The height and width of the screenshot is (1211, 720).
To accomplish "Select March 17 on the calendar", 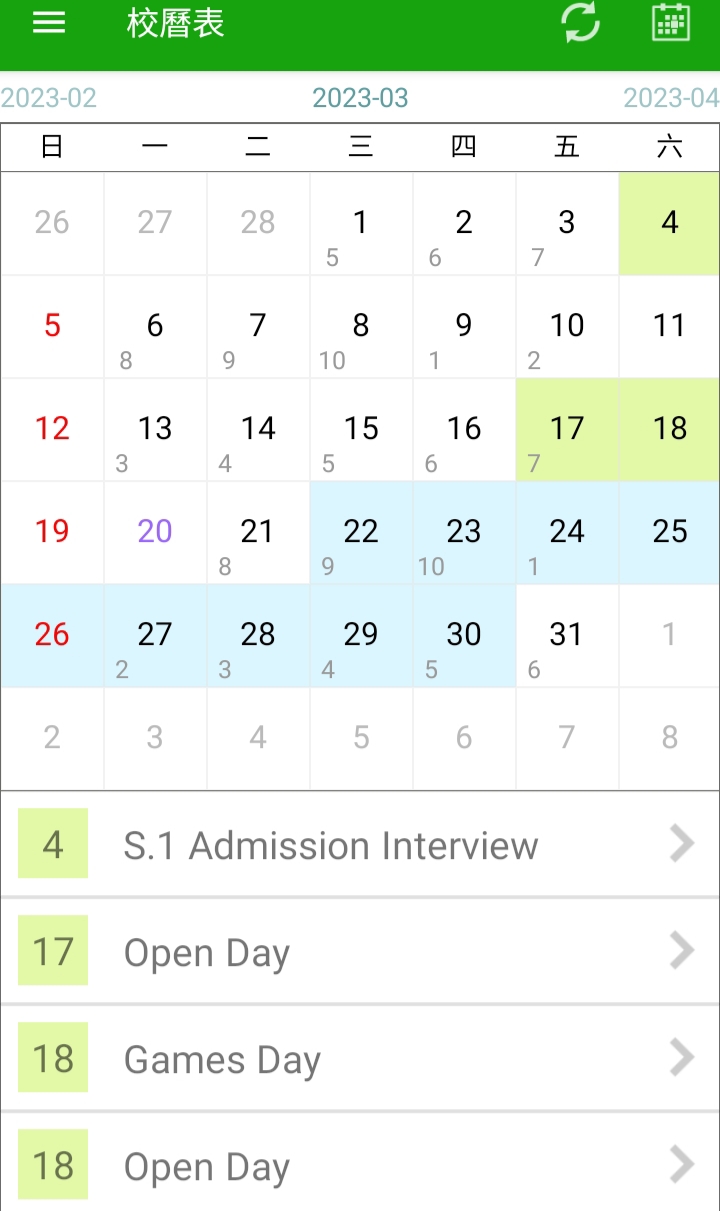I will pos(567,430).
